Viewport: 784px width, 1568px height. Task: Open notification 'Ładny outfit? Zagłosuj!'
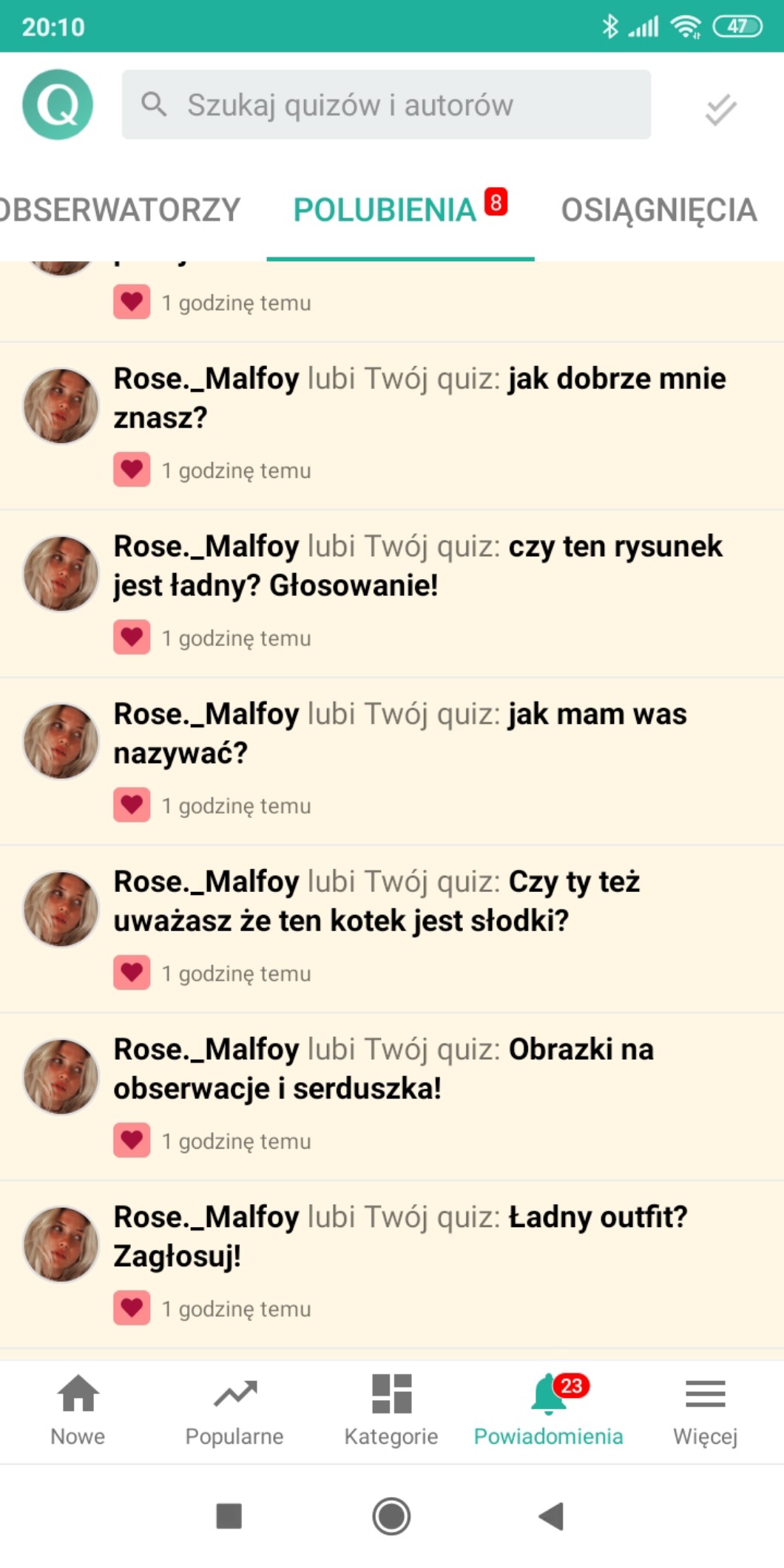(x=419, y=1237)
